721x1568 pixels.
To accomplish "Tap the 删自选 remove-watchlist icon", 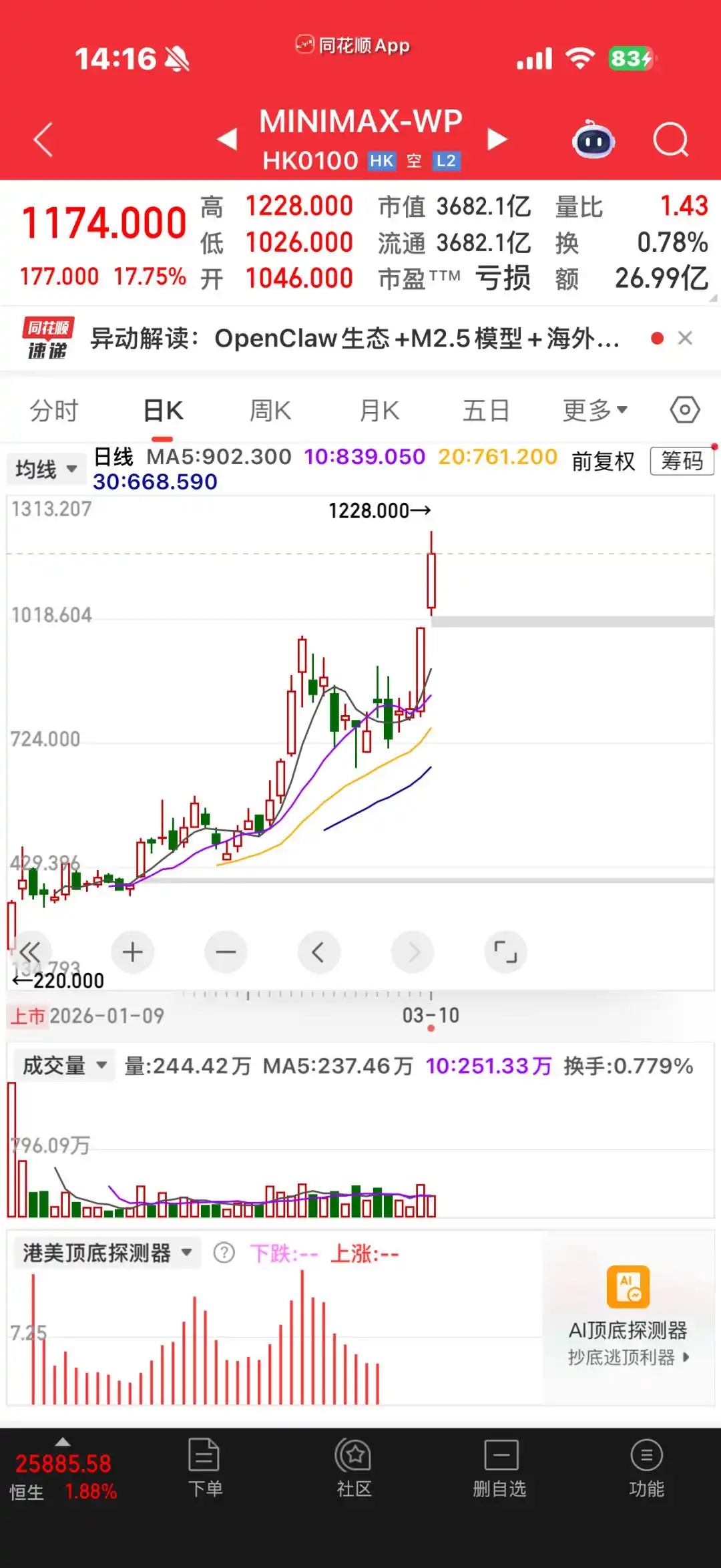I will (500, 1464).
